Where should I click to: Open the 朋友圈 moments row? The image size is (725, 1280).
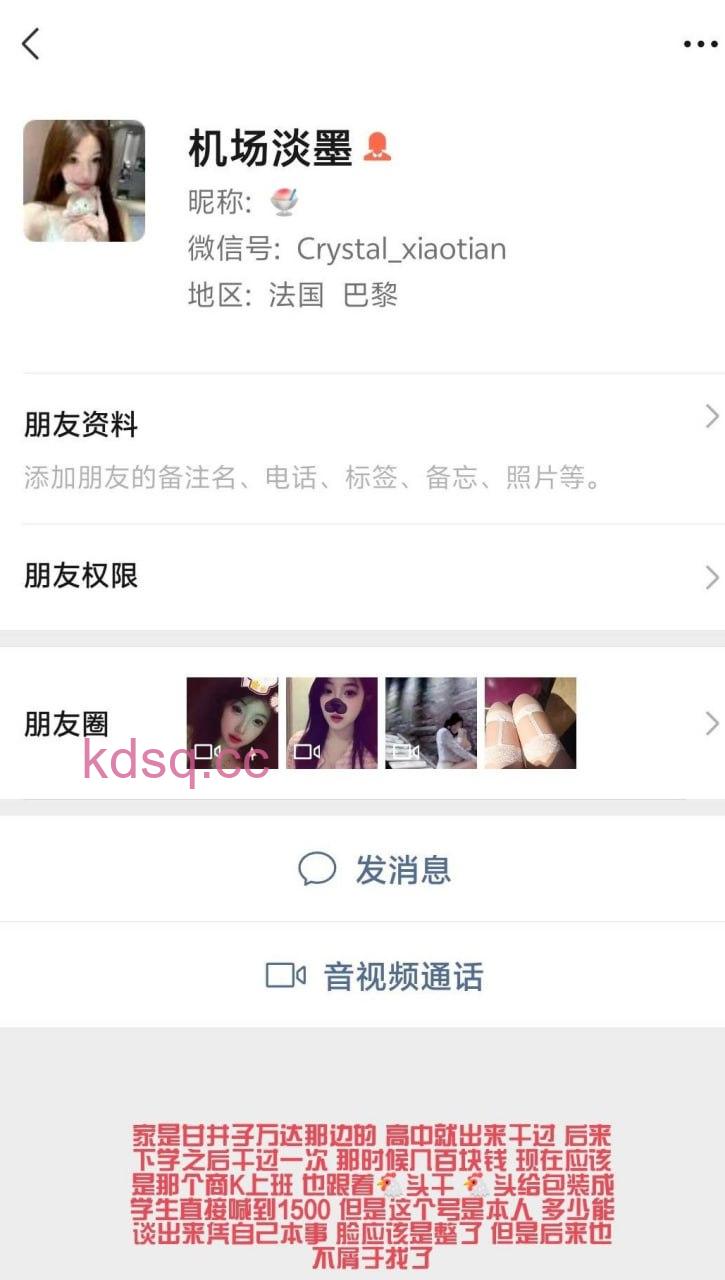pyautogui.click(x=362, y=723)
